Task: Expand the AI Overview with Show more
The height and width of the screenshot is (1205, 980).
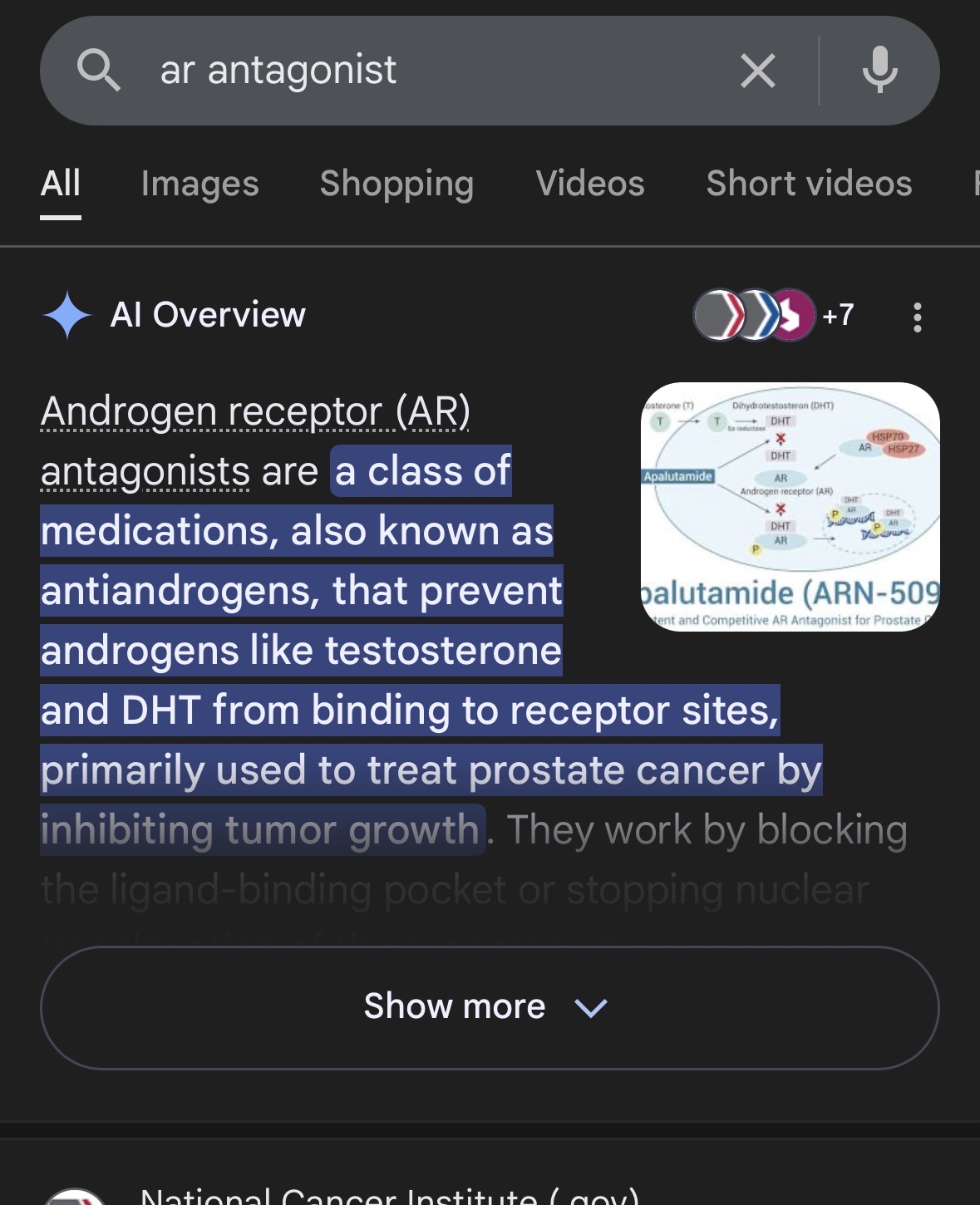Action: [x=489, y=1007]
